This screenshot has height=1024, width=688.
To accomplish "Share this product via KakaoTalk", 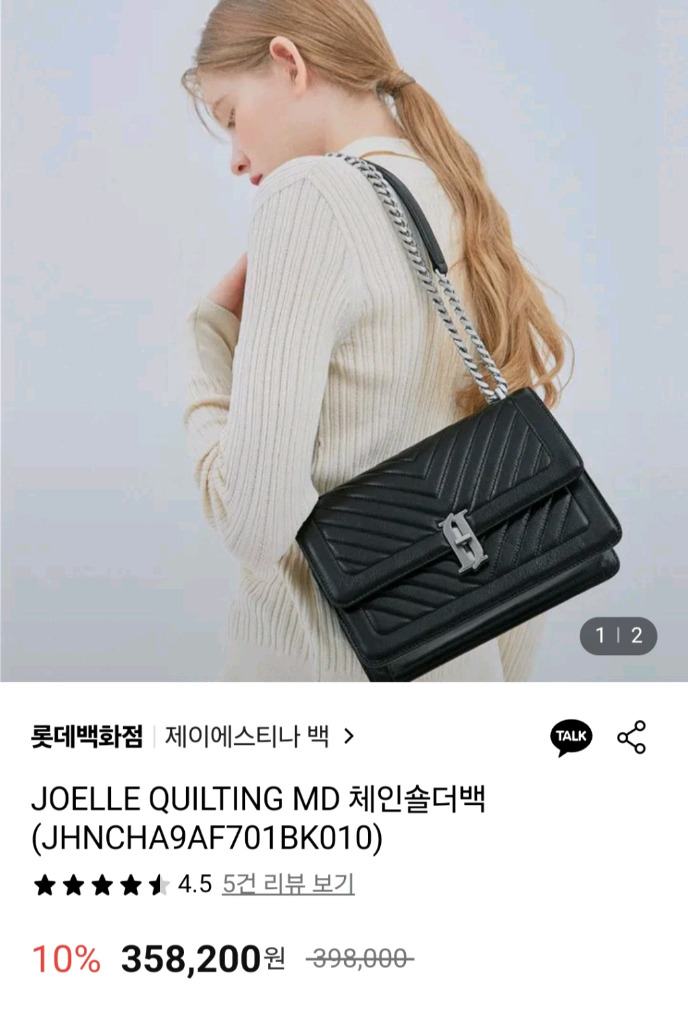I will [571, 737].
